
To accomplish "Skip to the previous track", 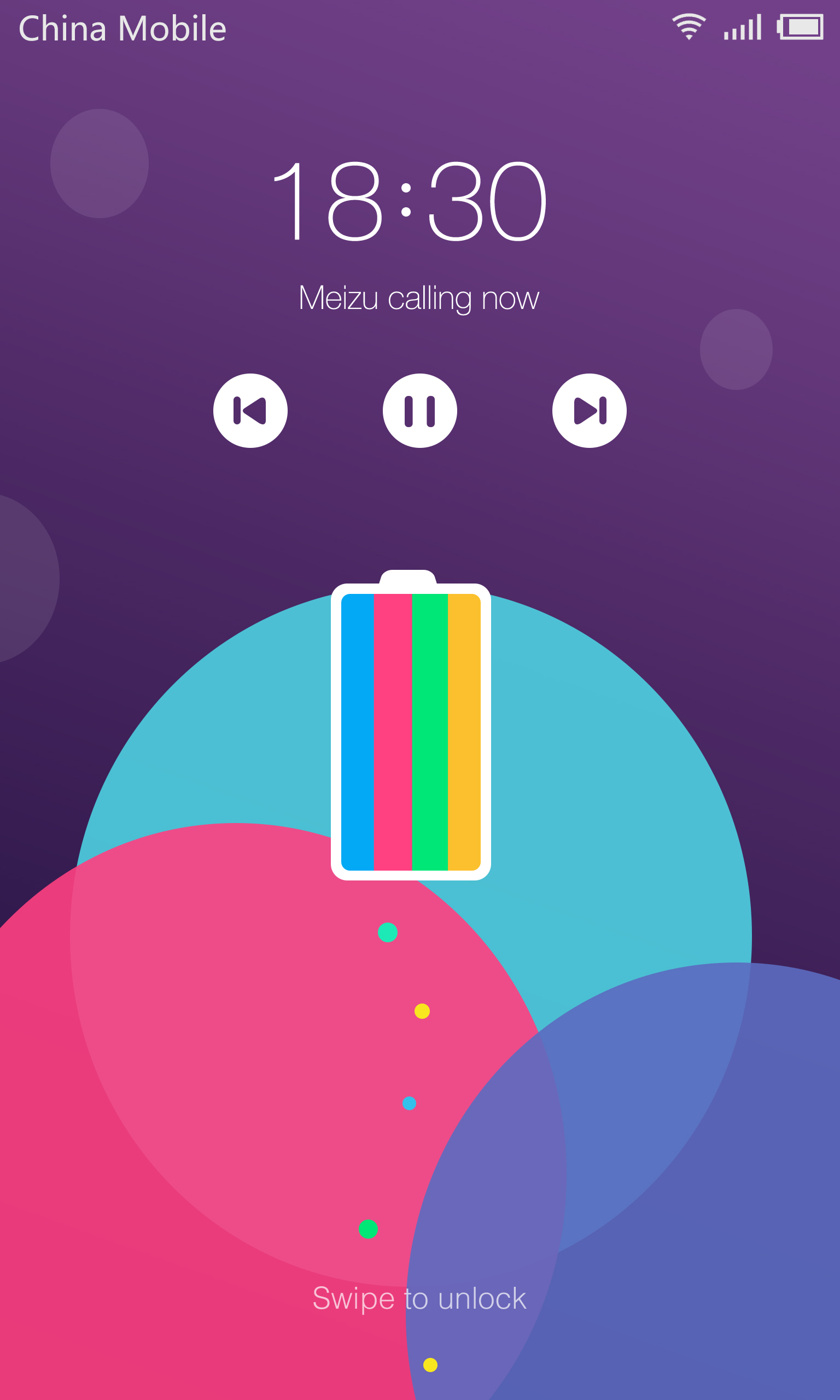I will (x=250, y=411).
